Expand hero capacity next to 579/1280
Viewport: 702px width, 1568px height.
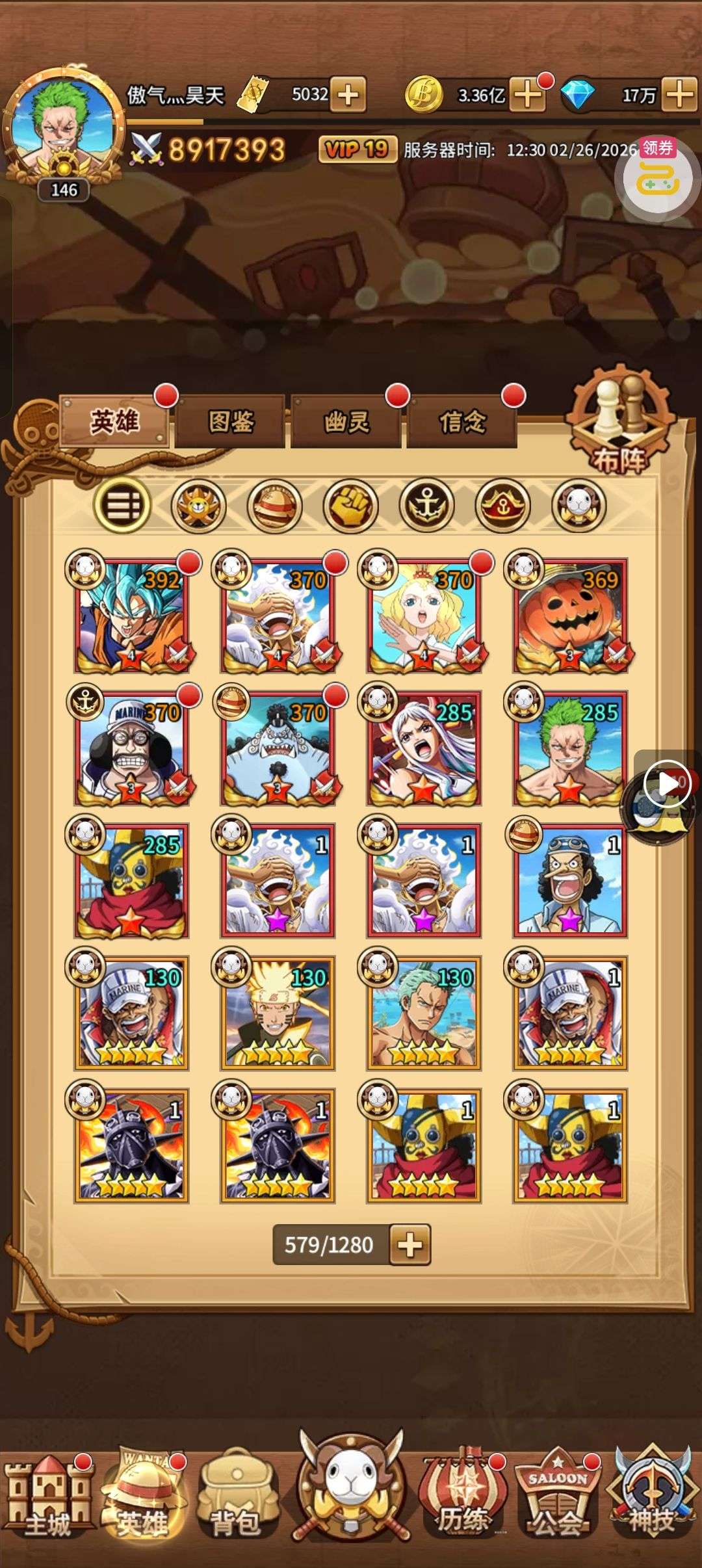click(x=409, y=1244)
